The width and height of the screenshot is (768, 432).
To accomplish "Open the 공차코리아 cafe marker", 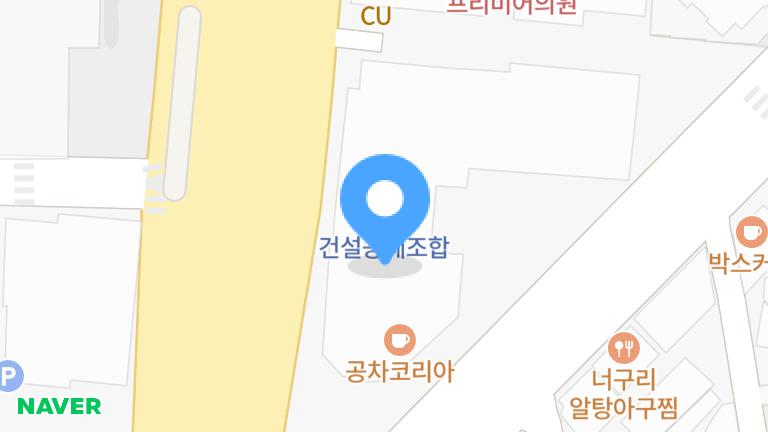I will tap(399, 339).
